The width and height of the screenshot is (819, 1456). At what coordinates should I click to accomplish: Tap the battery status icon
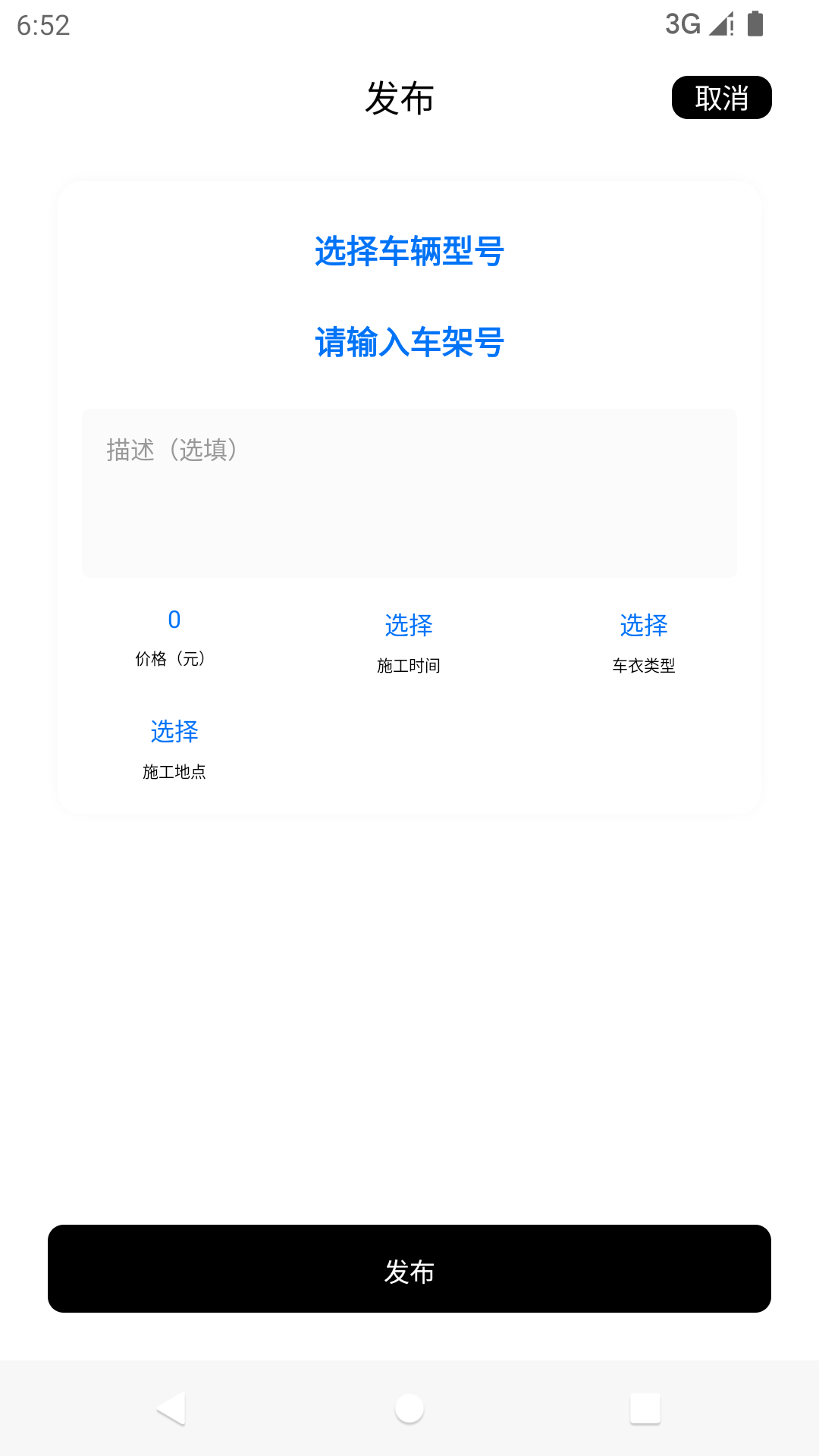tap(755, 24)
